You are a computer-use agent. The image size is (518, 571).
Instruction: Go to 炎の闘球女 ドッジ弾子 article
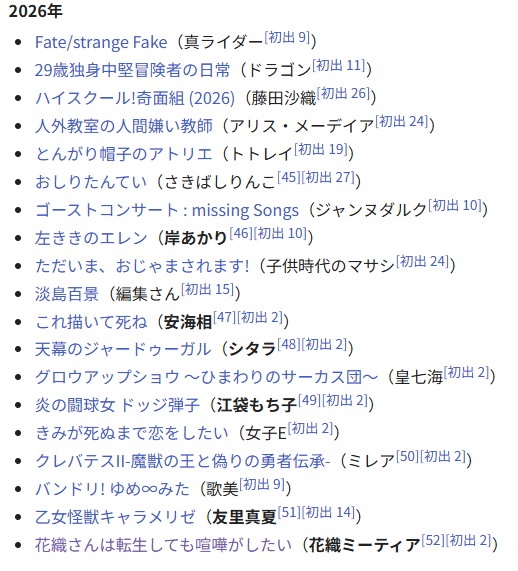[x=117, y=405]
